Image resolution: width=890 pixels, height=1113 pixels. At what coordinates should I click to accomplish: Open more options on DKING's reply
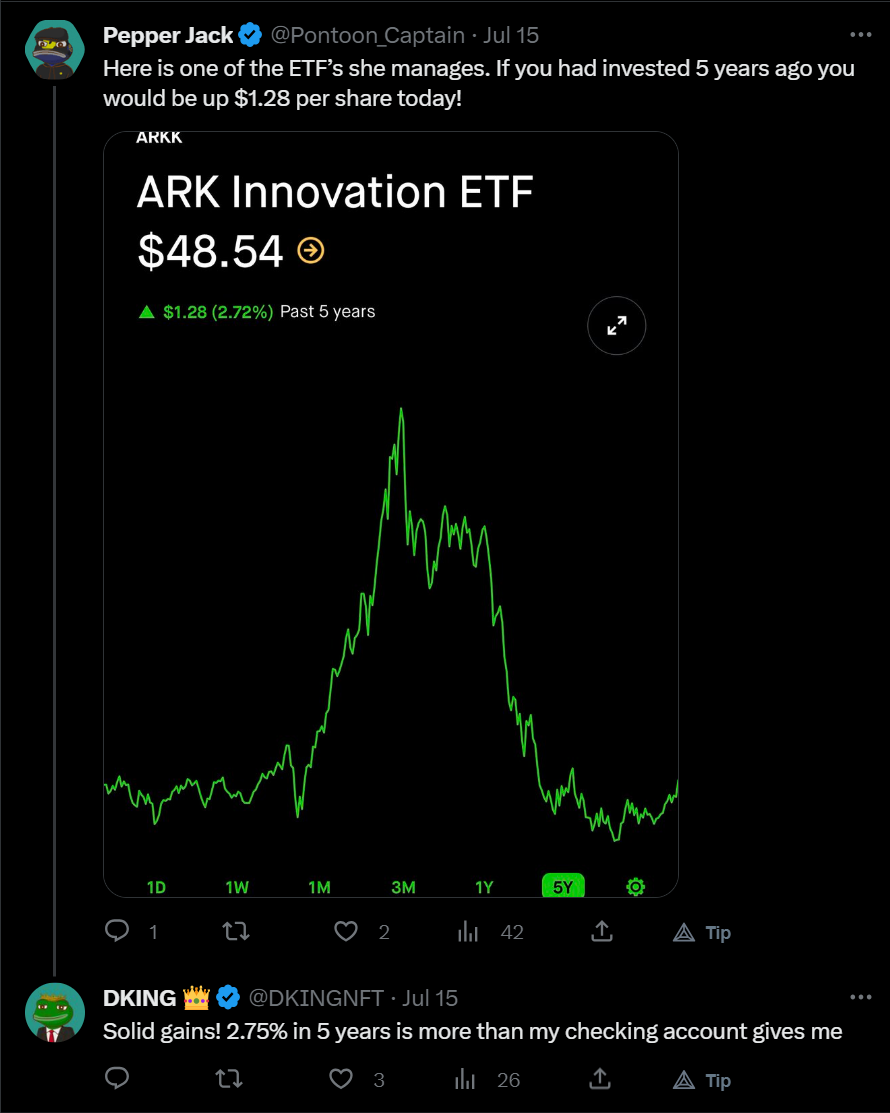tap(860, 997)
